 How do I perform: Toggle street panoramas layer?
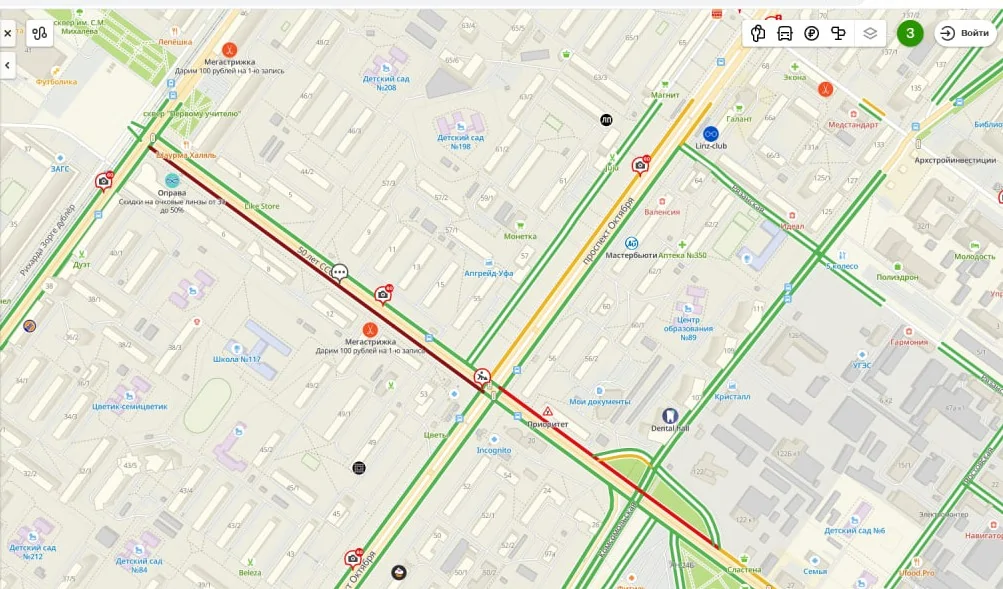(758, 33)
